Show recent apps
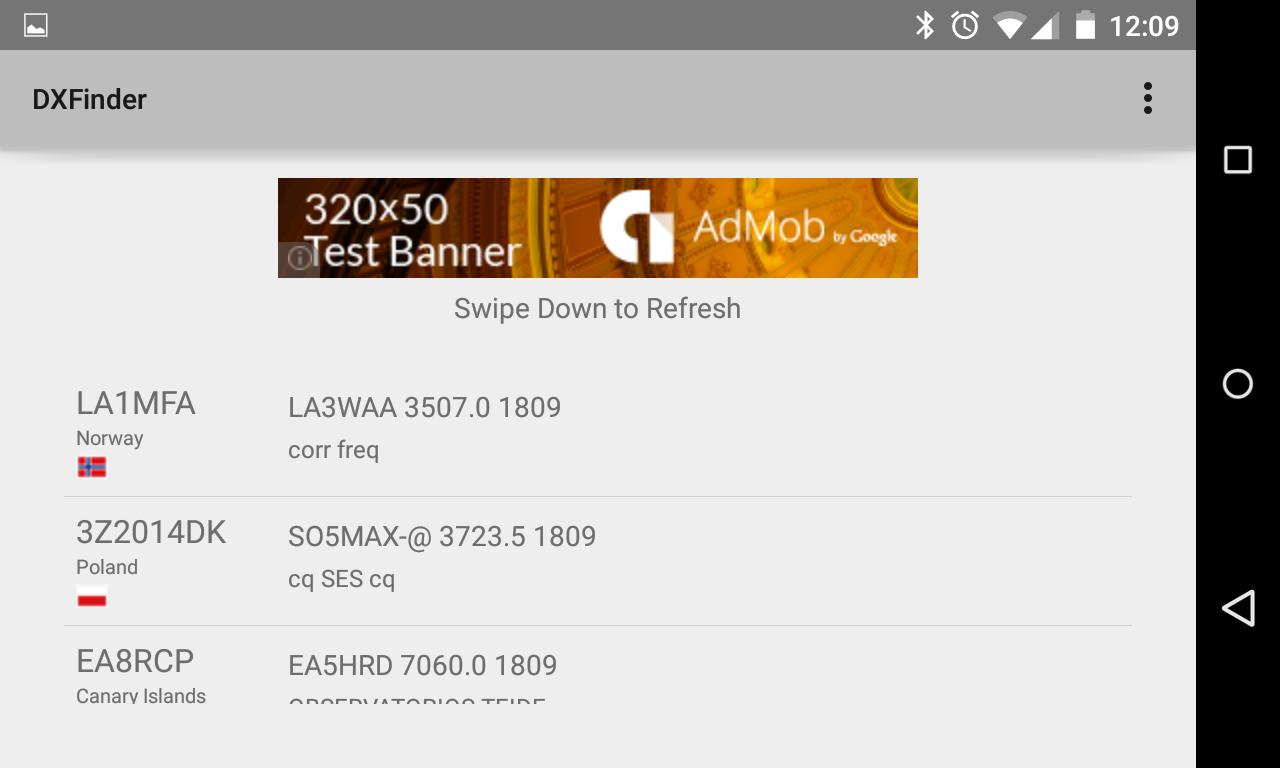The image size is (1280, 768). point(1238,160)
